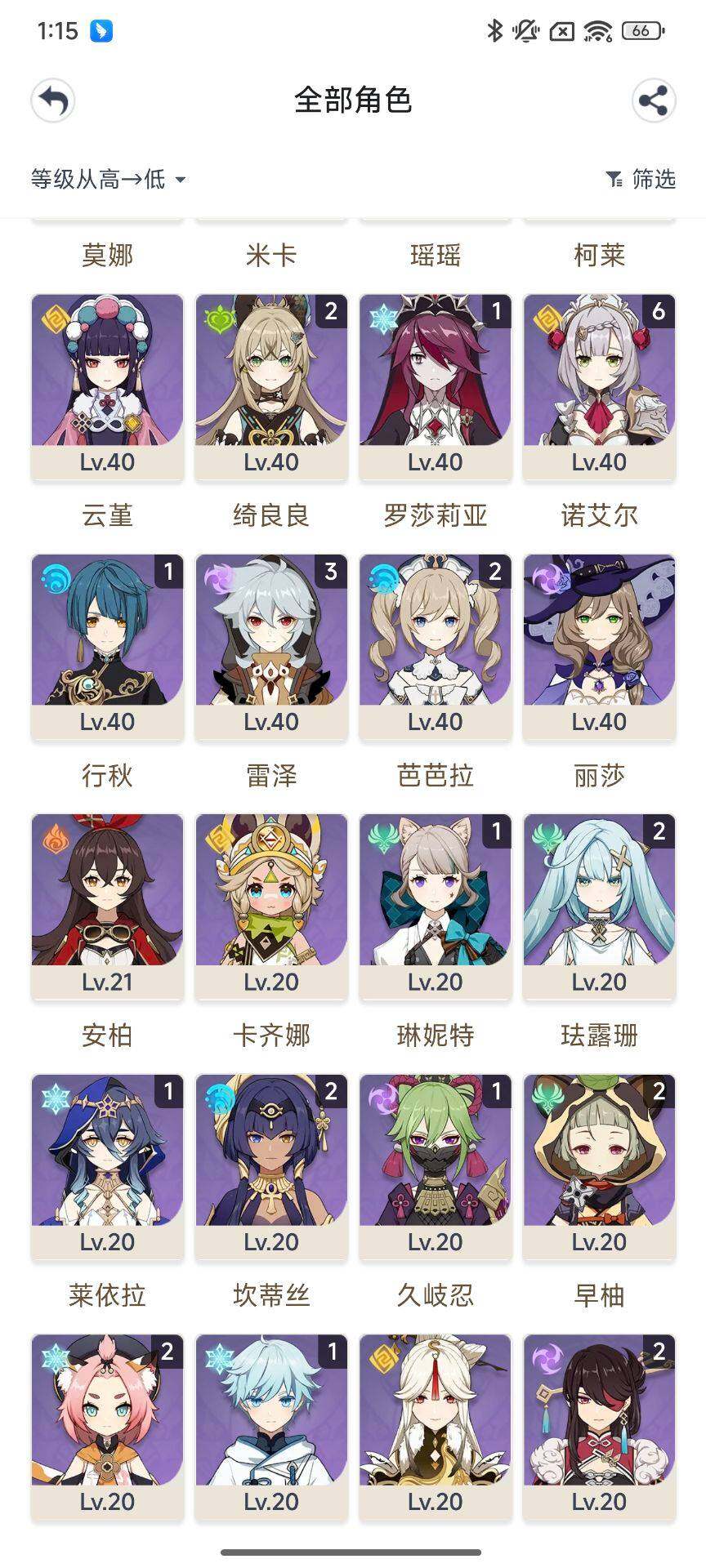The image size is (706, 1568).
Task: View 坎蒂丝's character details
Action: (x=271, y=1165)
